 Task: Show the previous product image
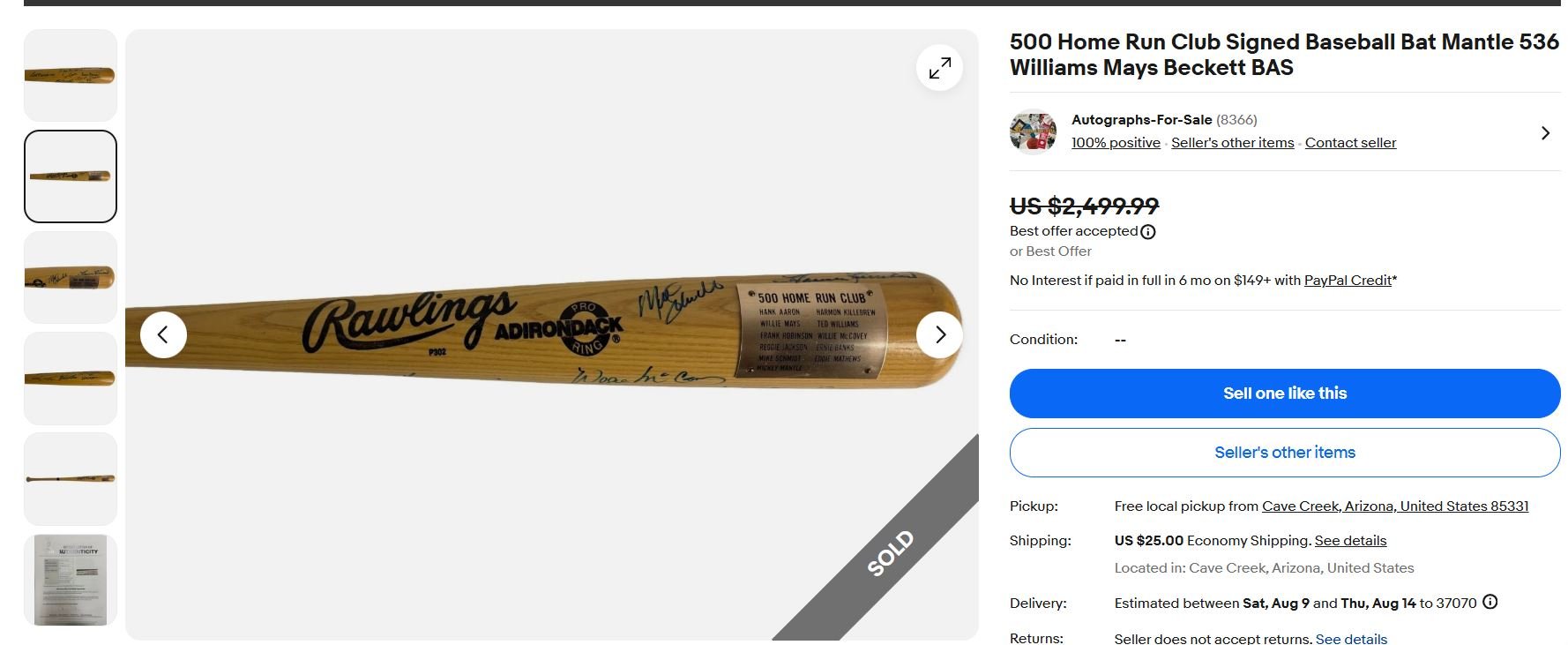click(163, 334)
